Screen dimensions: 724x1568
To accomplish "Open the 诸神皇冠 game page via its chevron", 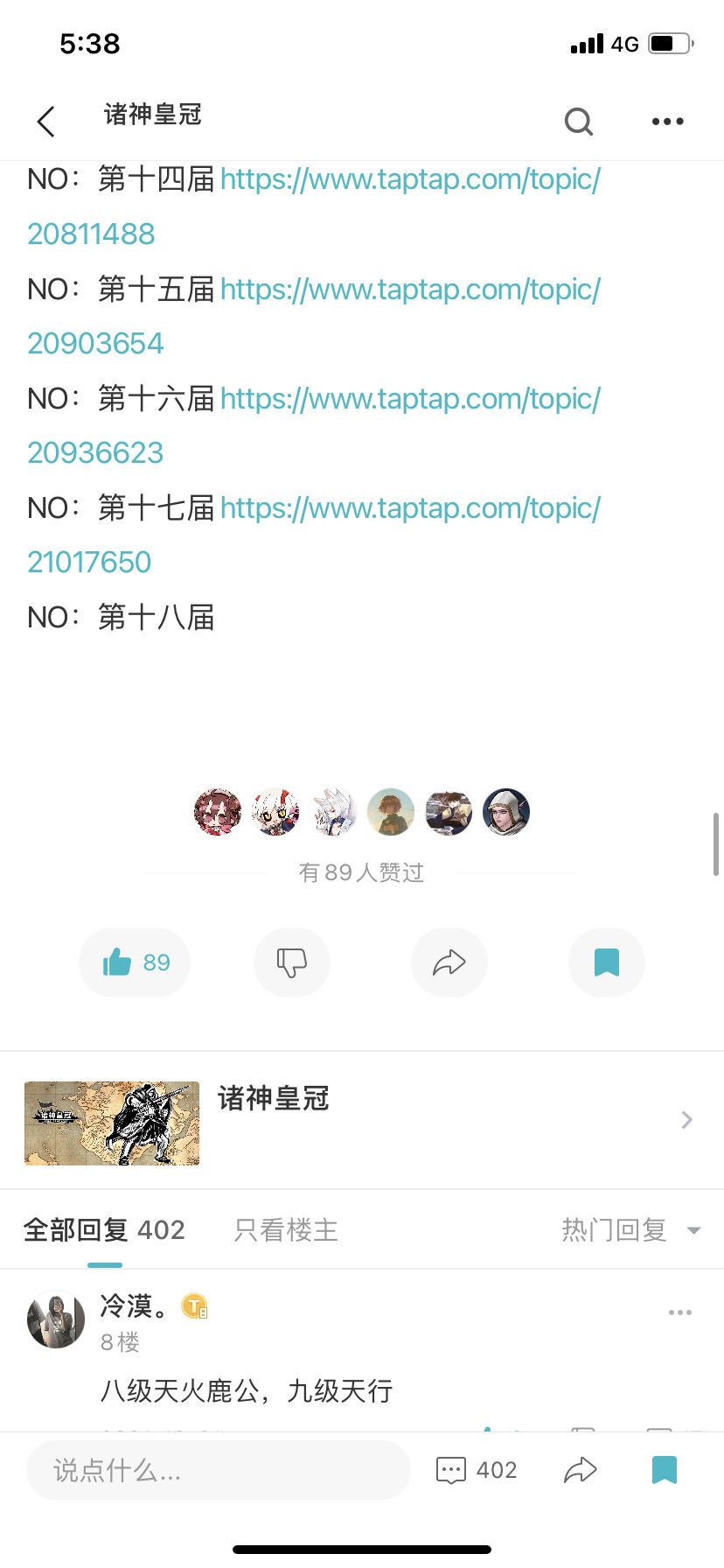I will pyautogui.click(x=686, y=1120).
